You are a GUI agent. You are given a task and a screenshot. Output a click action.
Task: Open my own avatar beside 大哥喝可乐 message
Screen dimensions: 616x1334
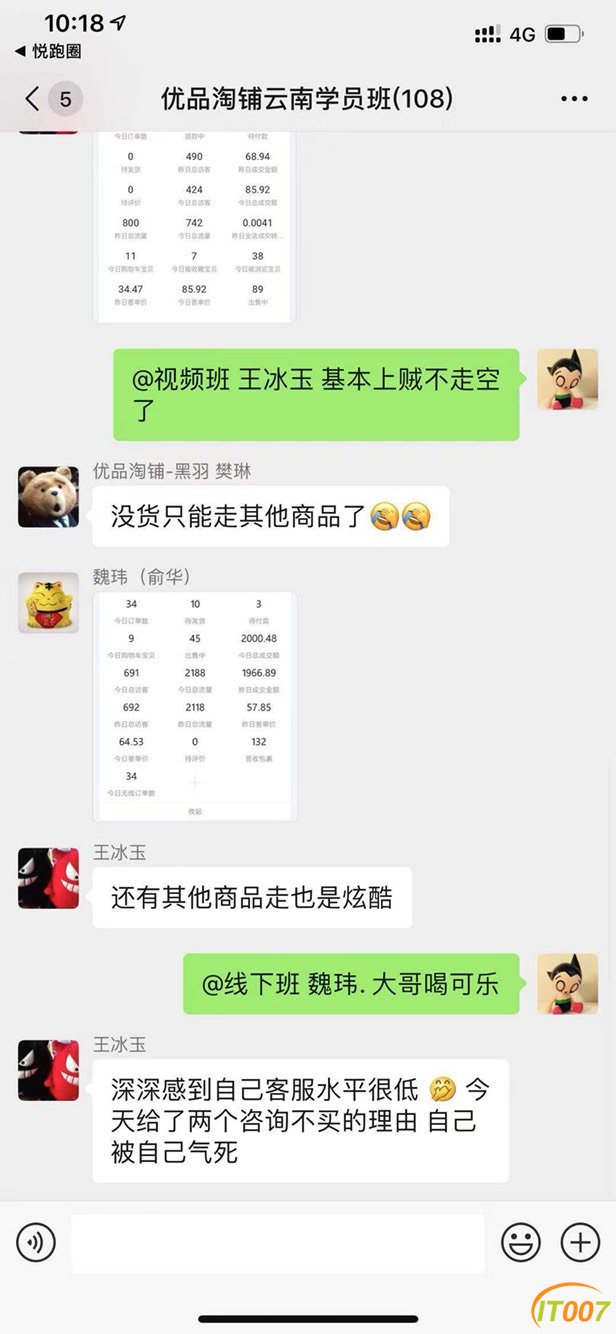567,984
